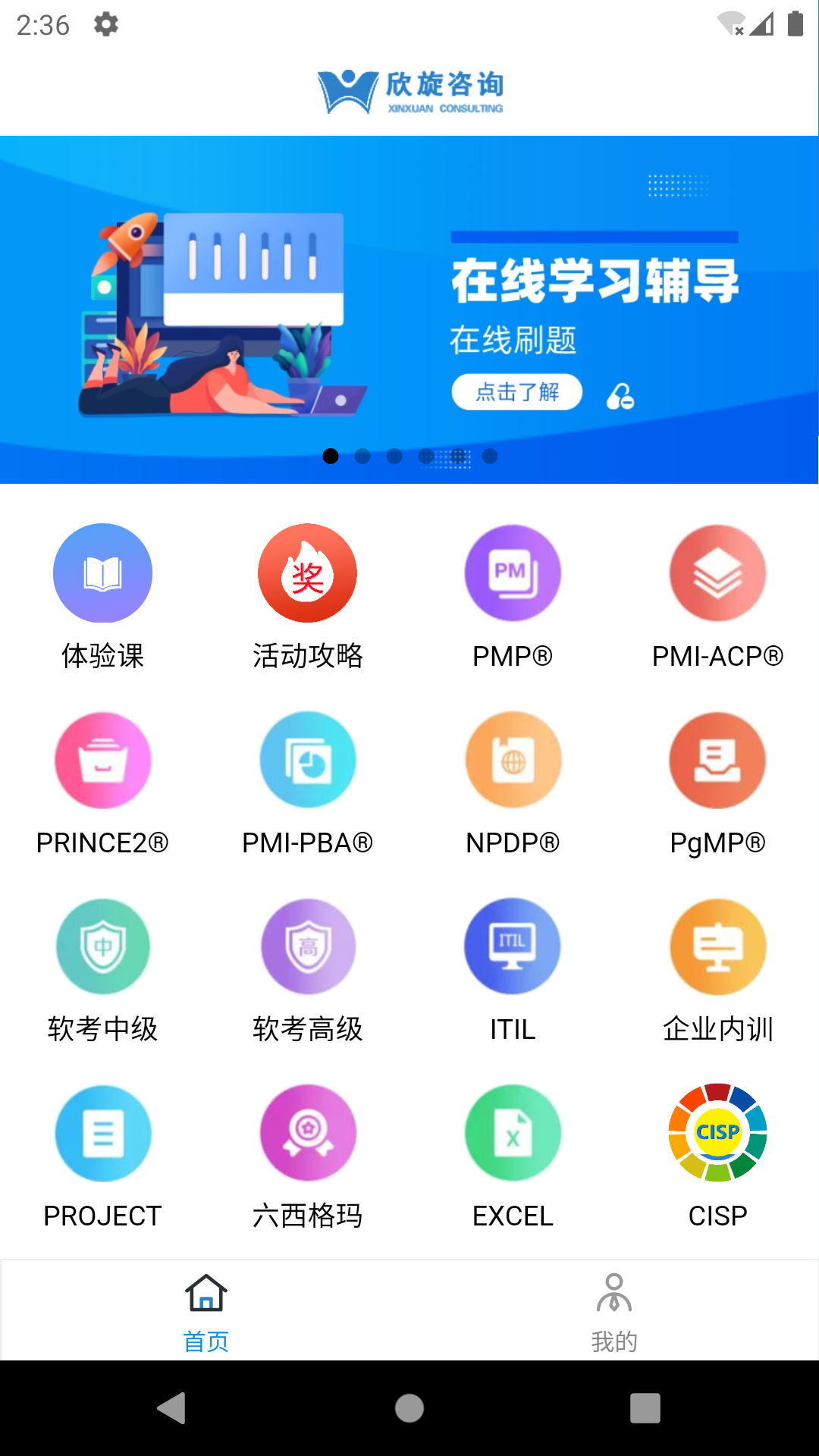Tap the 在线学习辅导 banner
The image size is (819, 1456).
(409, 309)
